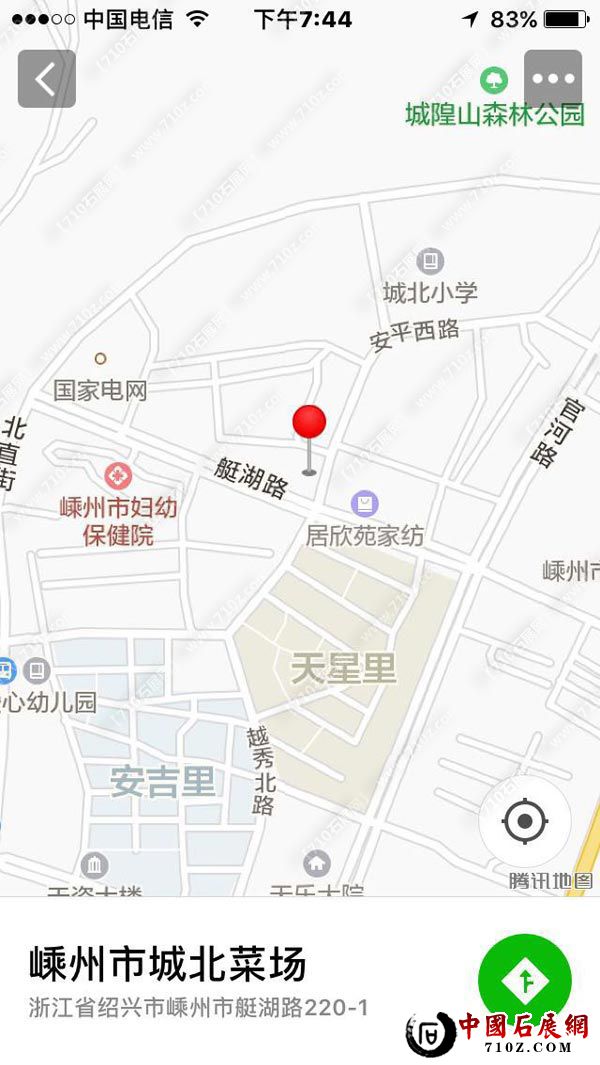The height and width of the screenshot is (1065, 600).
Task: Tap the red location pin on map
Action: click(310, 425)
